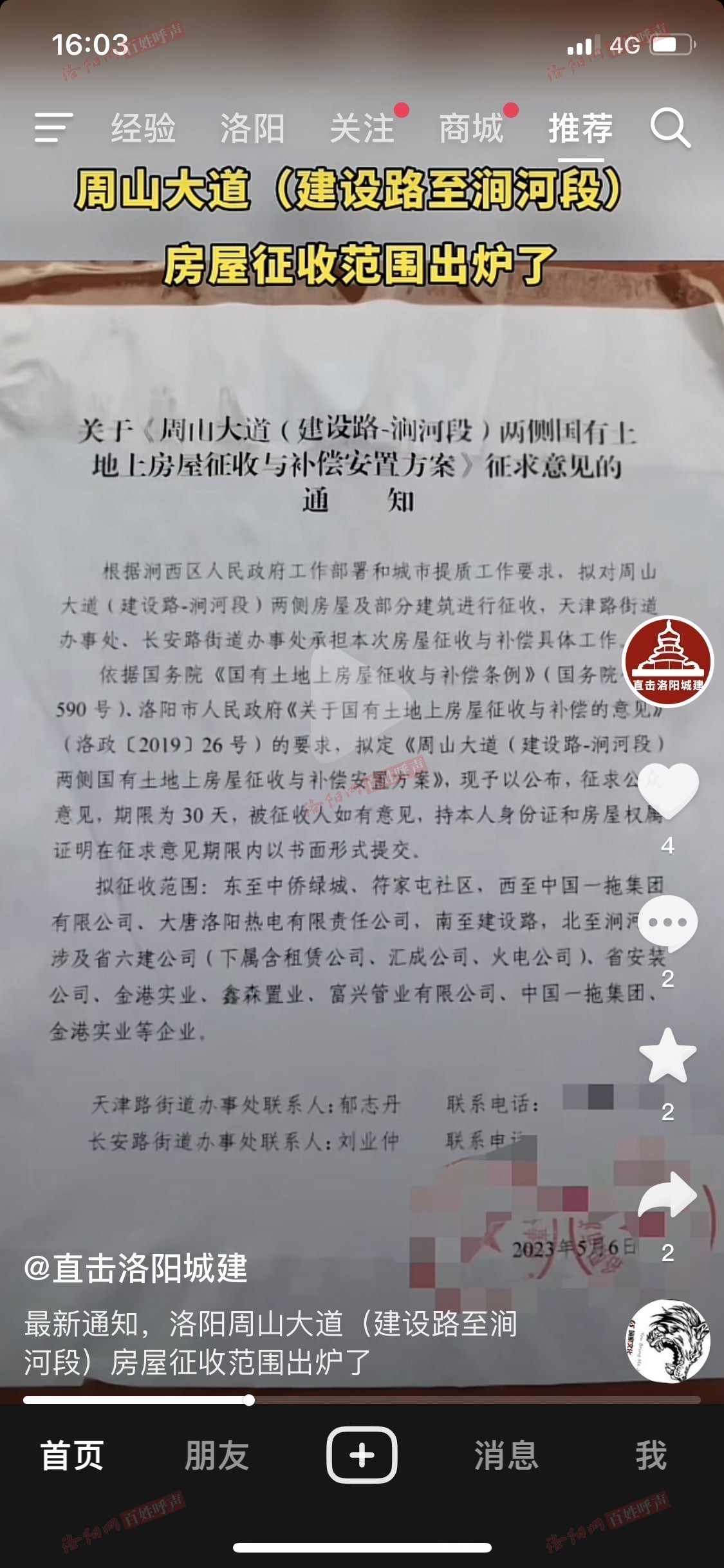Screen dimensions: 724x1568
Task: Select the 推荐 tab
Action: coord(580,127)
